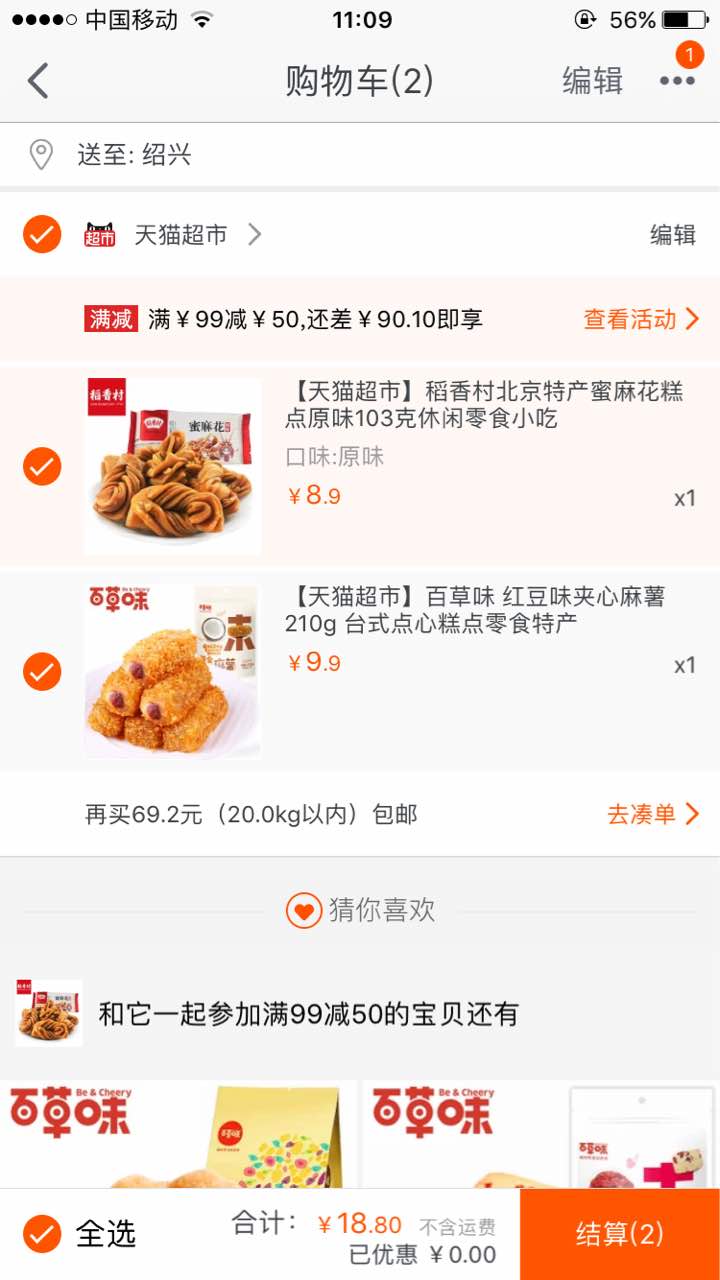Tap 去凑单 for free shipping
This screenshot has width=720, height=1280.
point(652,814)
